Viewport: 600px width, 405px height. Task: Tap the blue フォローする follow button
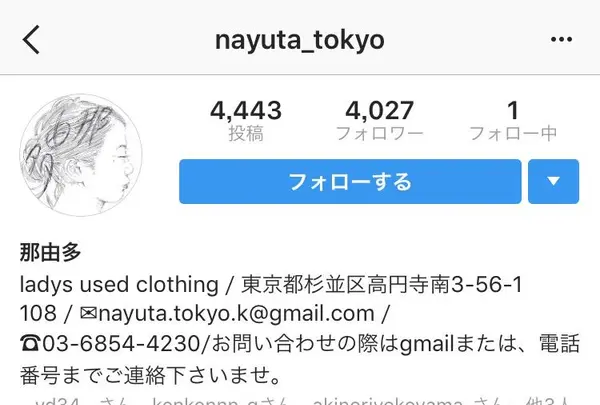(350, 182)
